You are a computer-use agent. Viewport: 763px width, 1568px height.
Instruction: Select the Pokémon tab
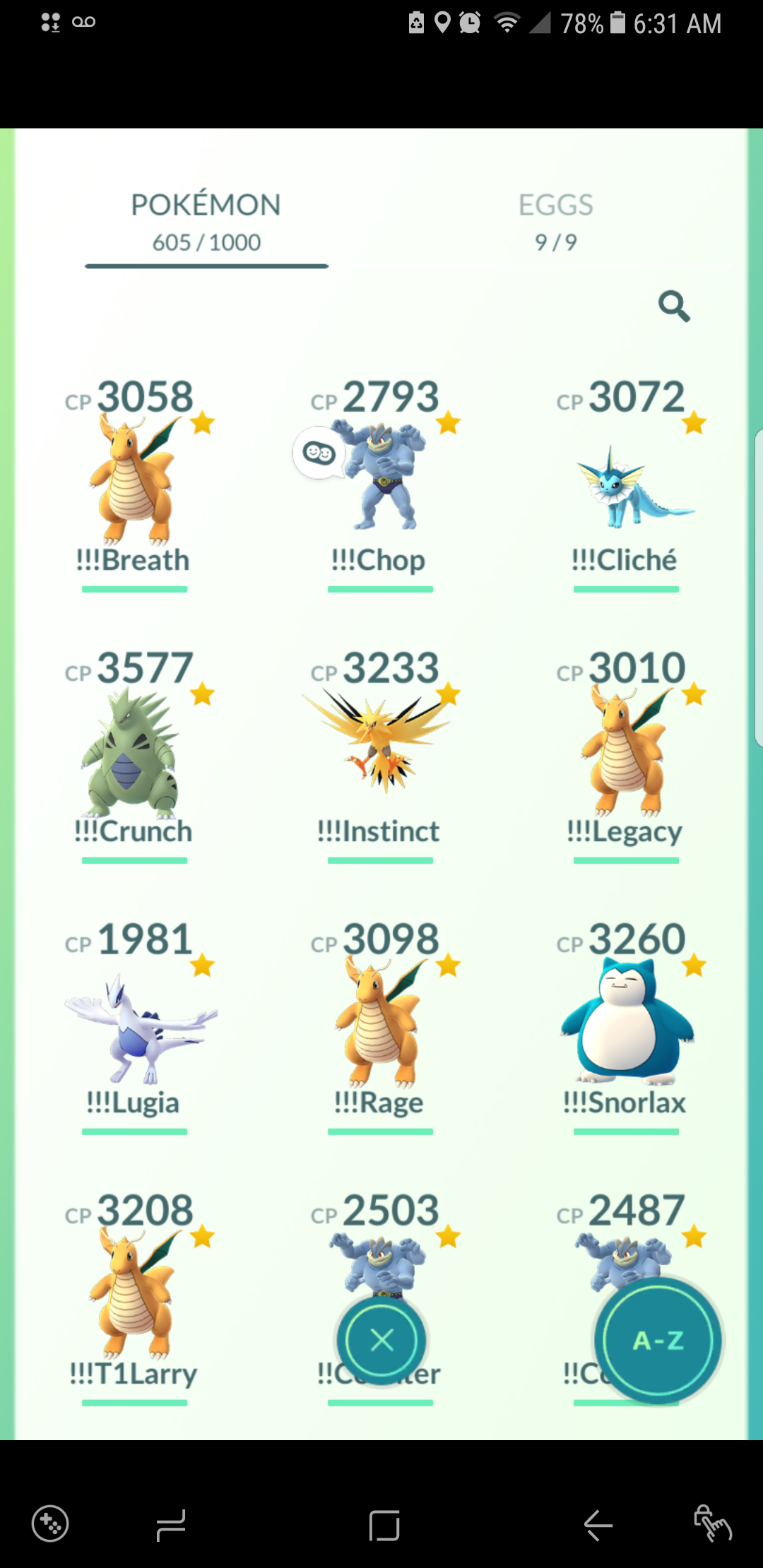click(206, 222)
